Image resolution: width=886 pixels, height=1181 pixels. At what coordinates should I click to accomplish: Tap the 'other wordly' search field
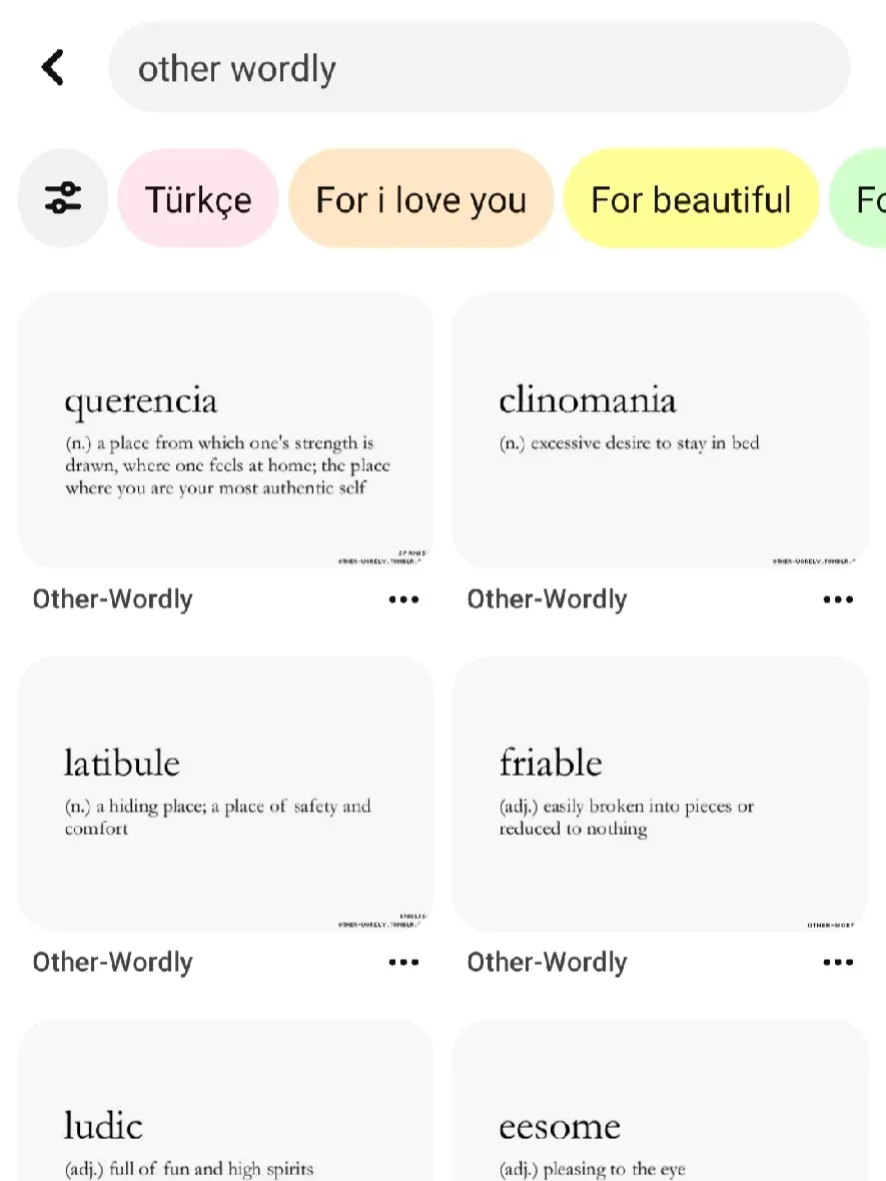[x=478, y=68]
